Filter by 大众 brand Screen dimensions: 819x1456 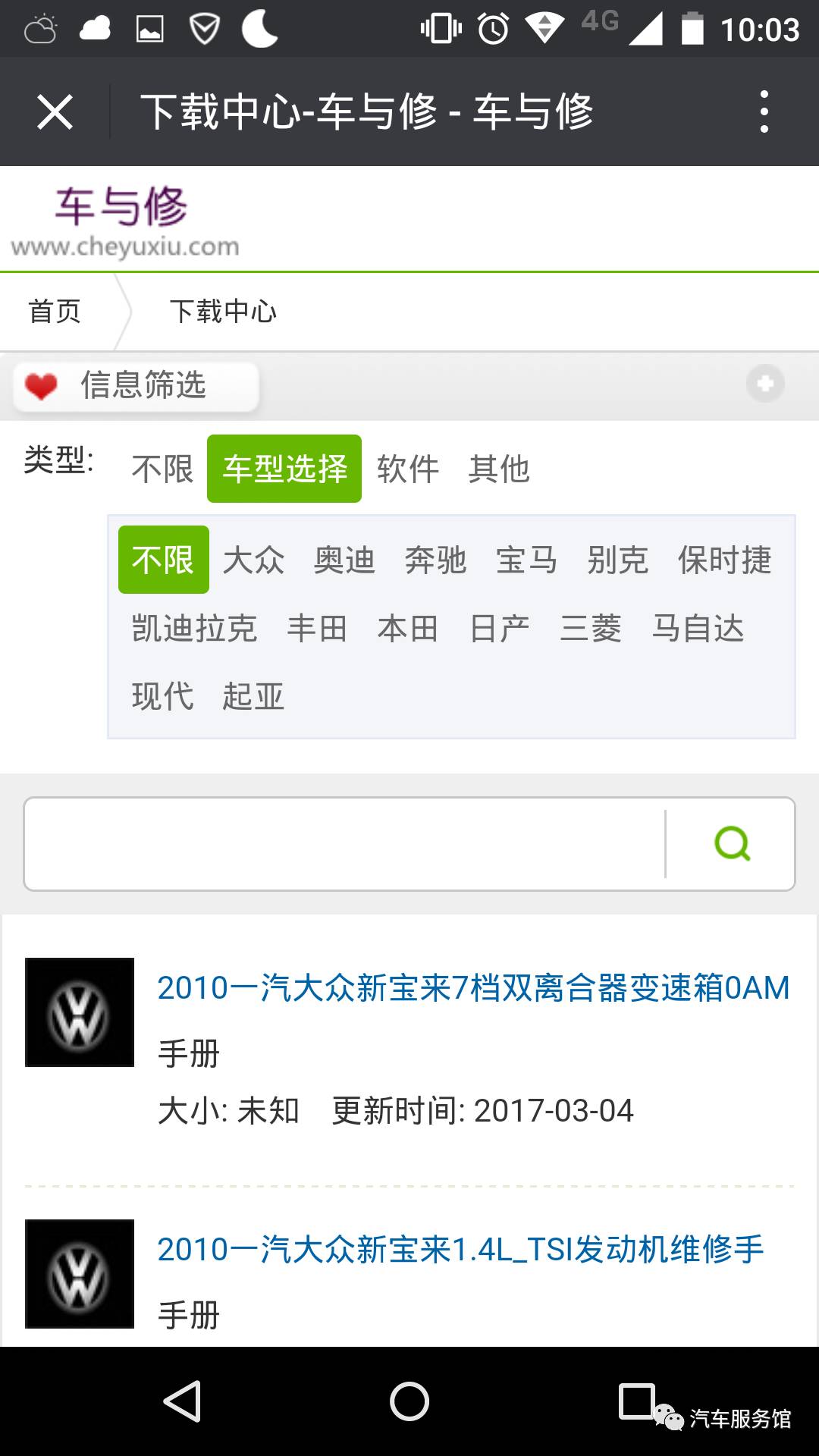(253, 560)
